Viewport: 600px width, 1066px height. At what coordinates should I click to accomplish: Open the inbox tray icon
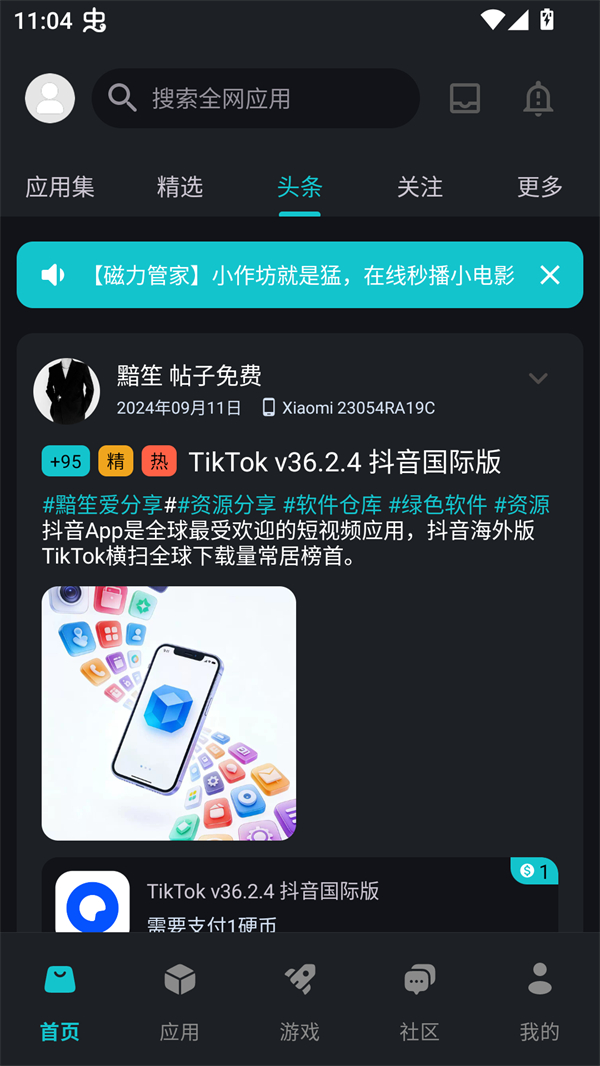tap(464, 98)
